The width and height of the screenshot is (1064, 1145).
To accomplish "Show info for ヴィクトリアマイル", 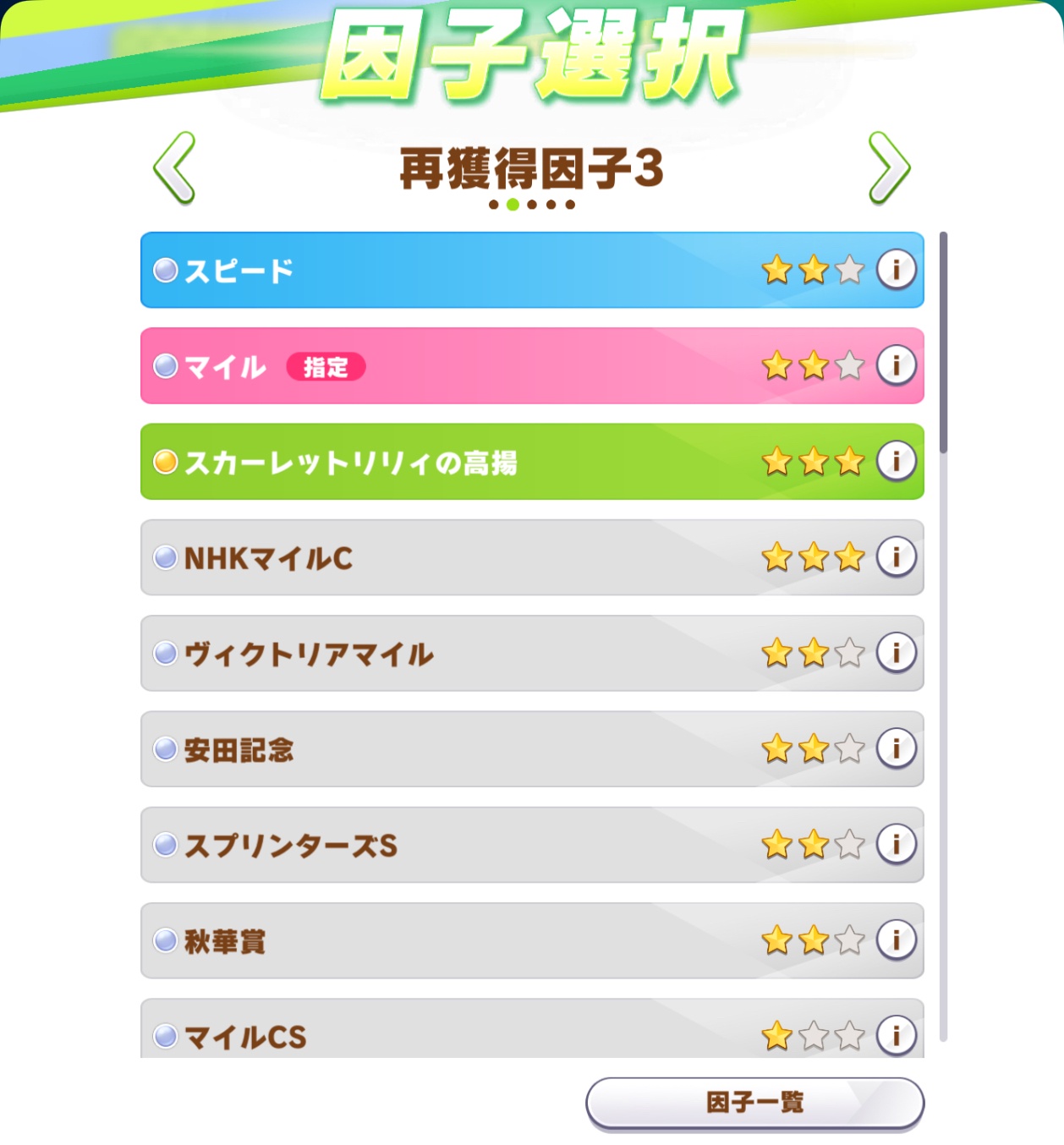I will pos(897,652).
